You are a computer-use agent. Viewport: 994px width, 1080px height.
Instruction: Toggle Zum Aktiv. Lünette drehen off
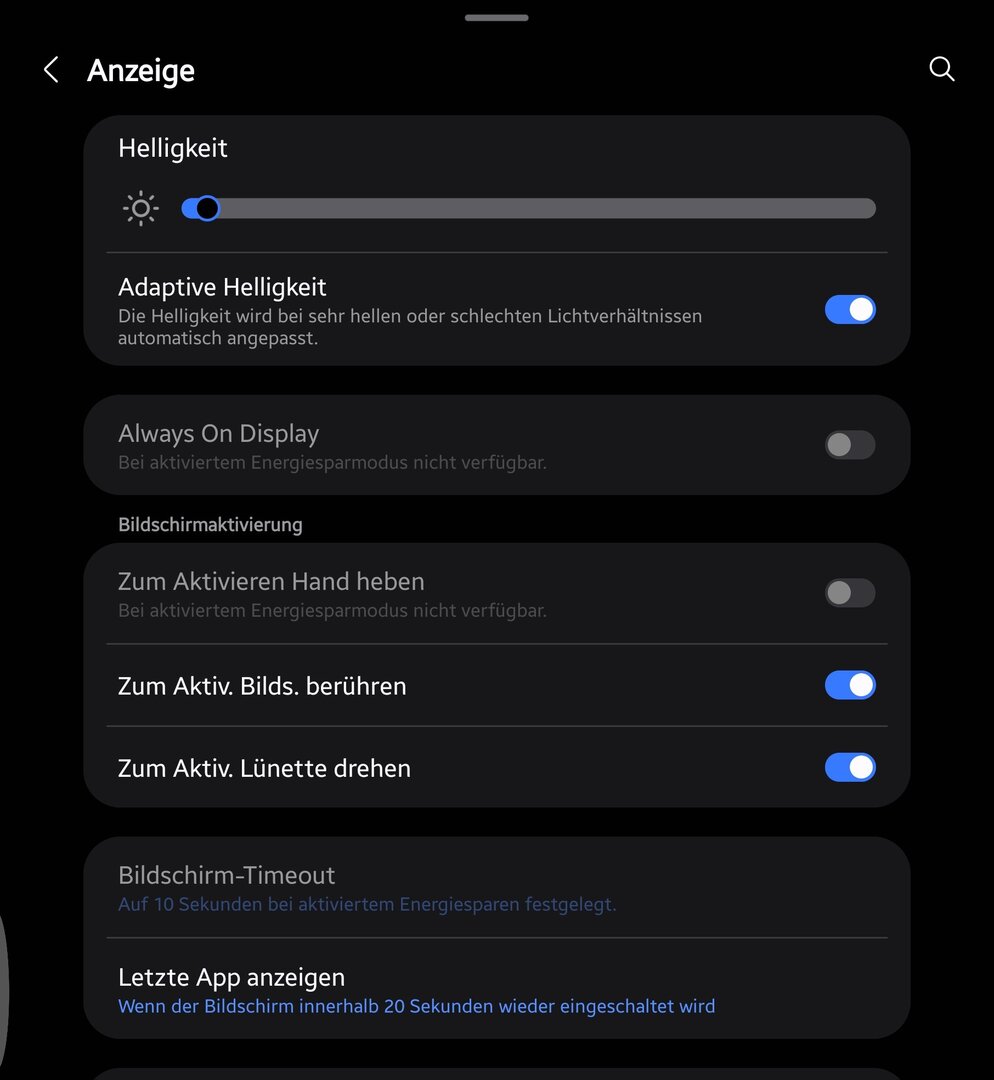coord(849,768)
